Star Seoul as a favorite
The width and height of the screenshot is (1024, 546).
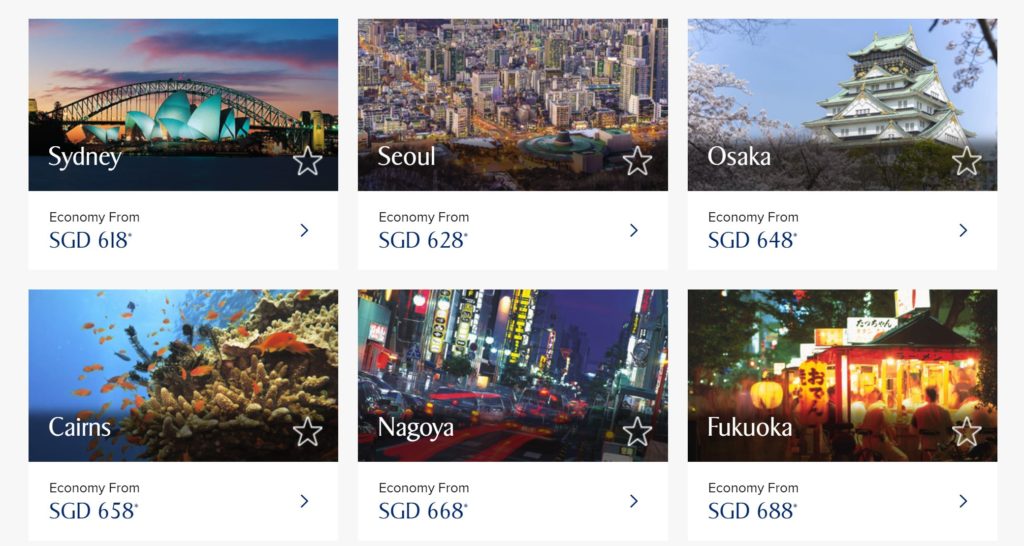tap(637, 160)
